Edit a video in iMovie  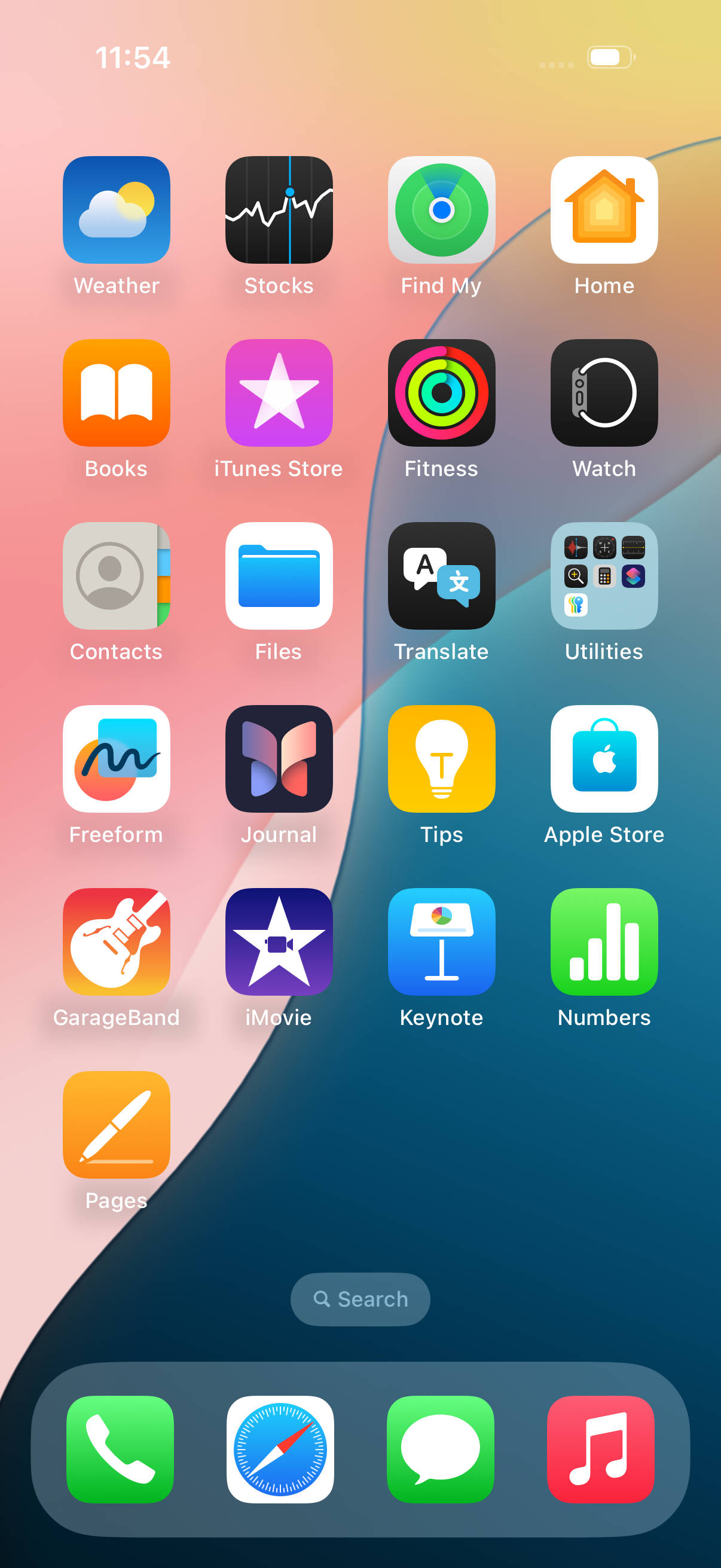coord(279,941)
